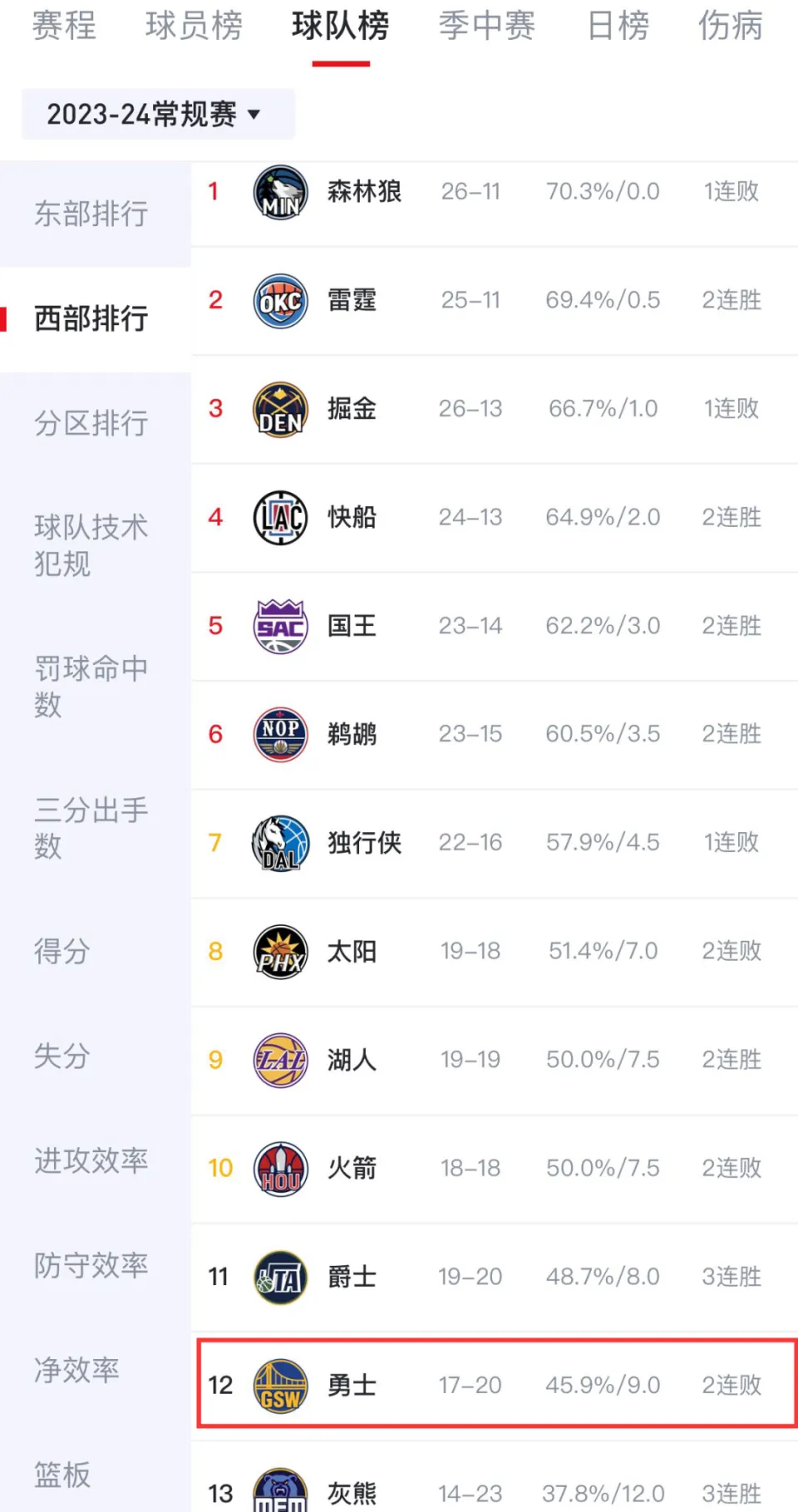The width and height of the screenshot is (798, 1512).
Task: Open the 伤病 tab
Action: coord(730,26)
